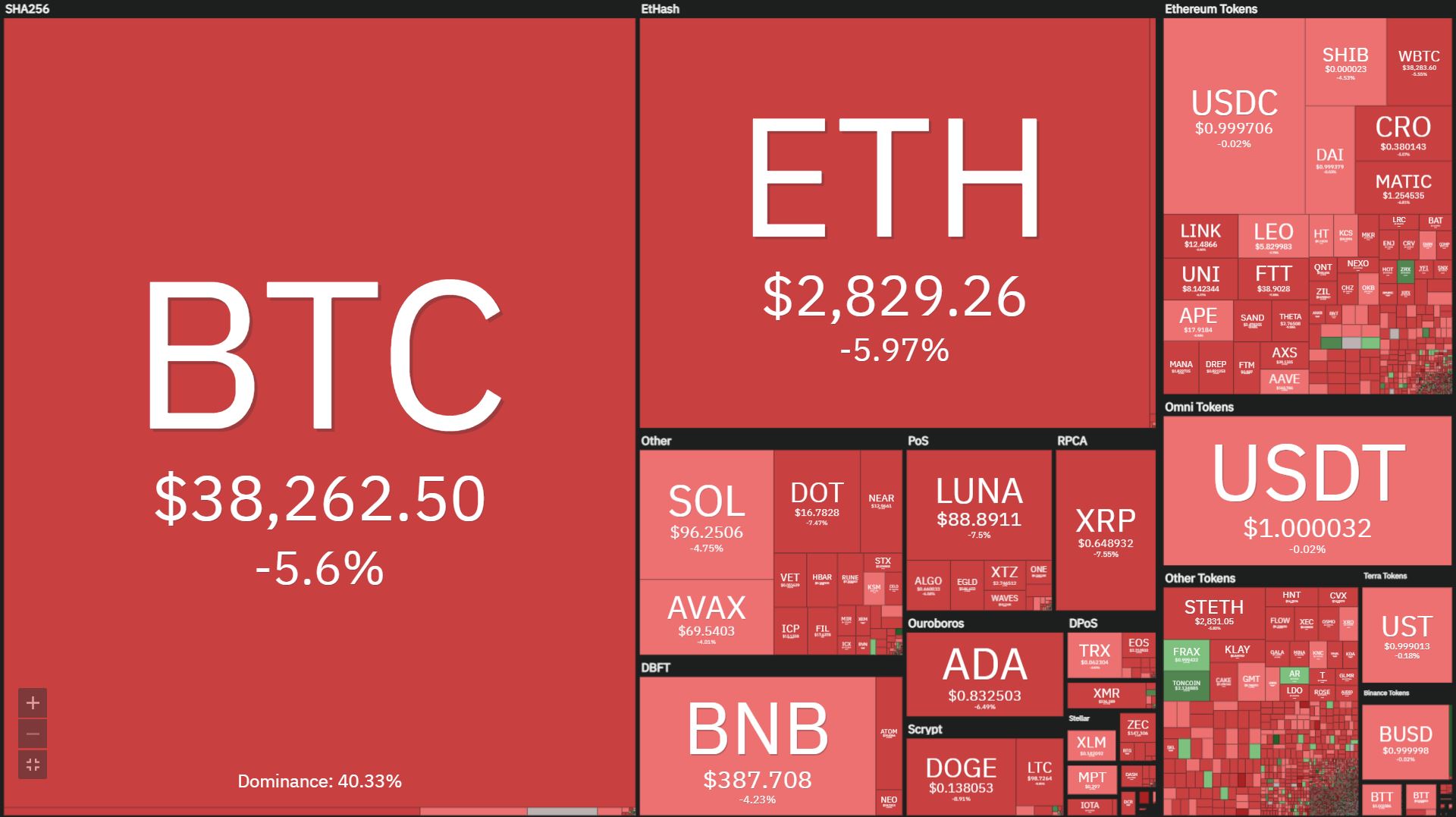The width and height of the screenshot is (1456, 817).
Task: Tap the CRO tile
Action: pos(1403,134)
